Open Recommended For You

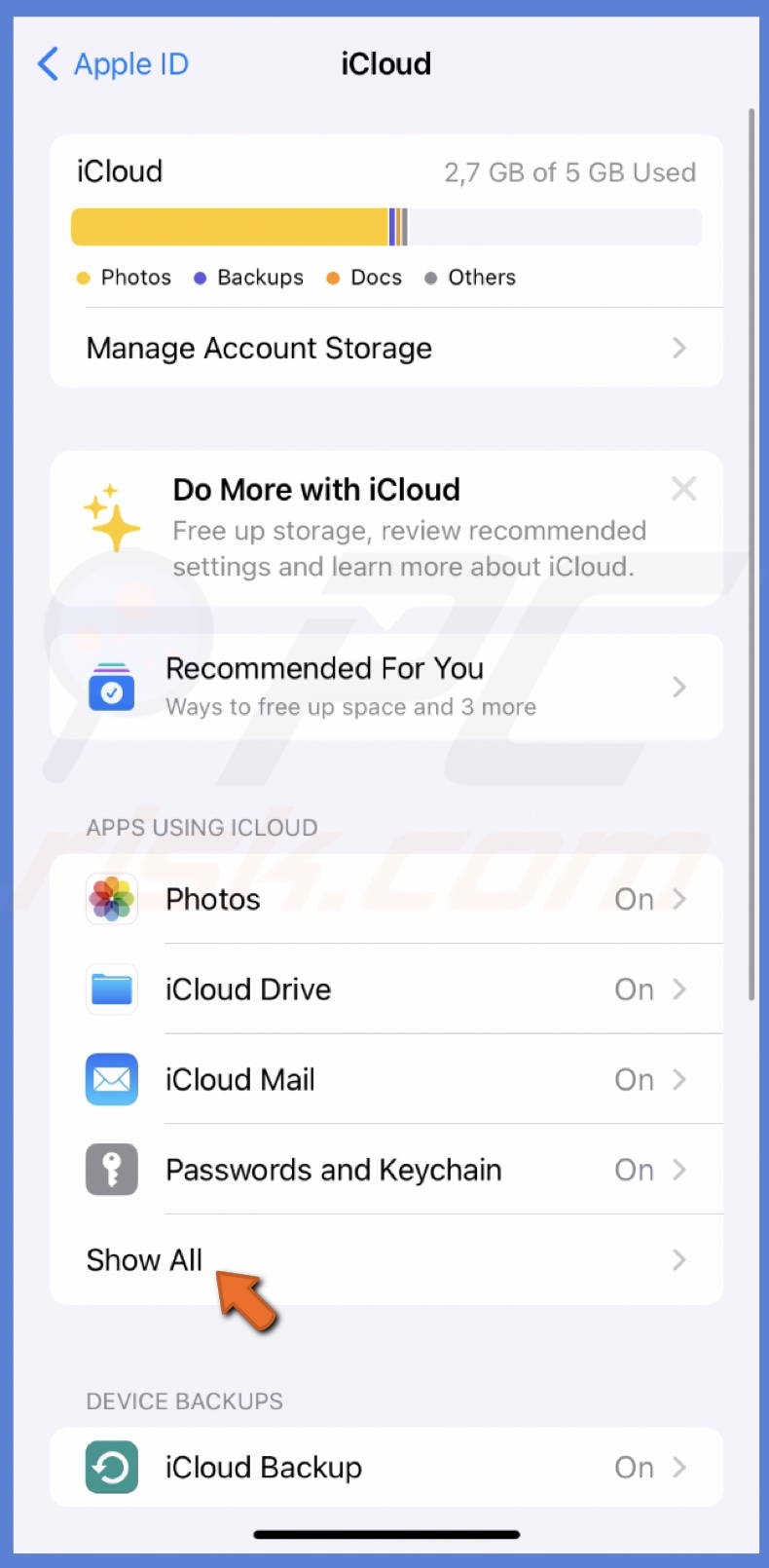(385, 688)
